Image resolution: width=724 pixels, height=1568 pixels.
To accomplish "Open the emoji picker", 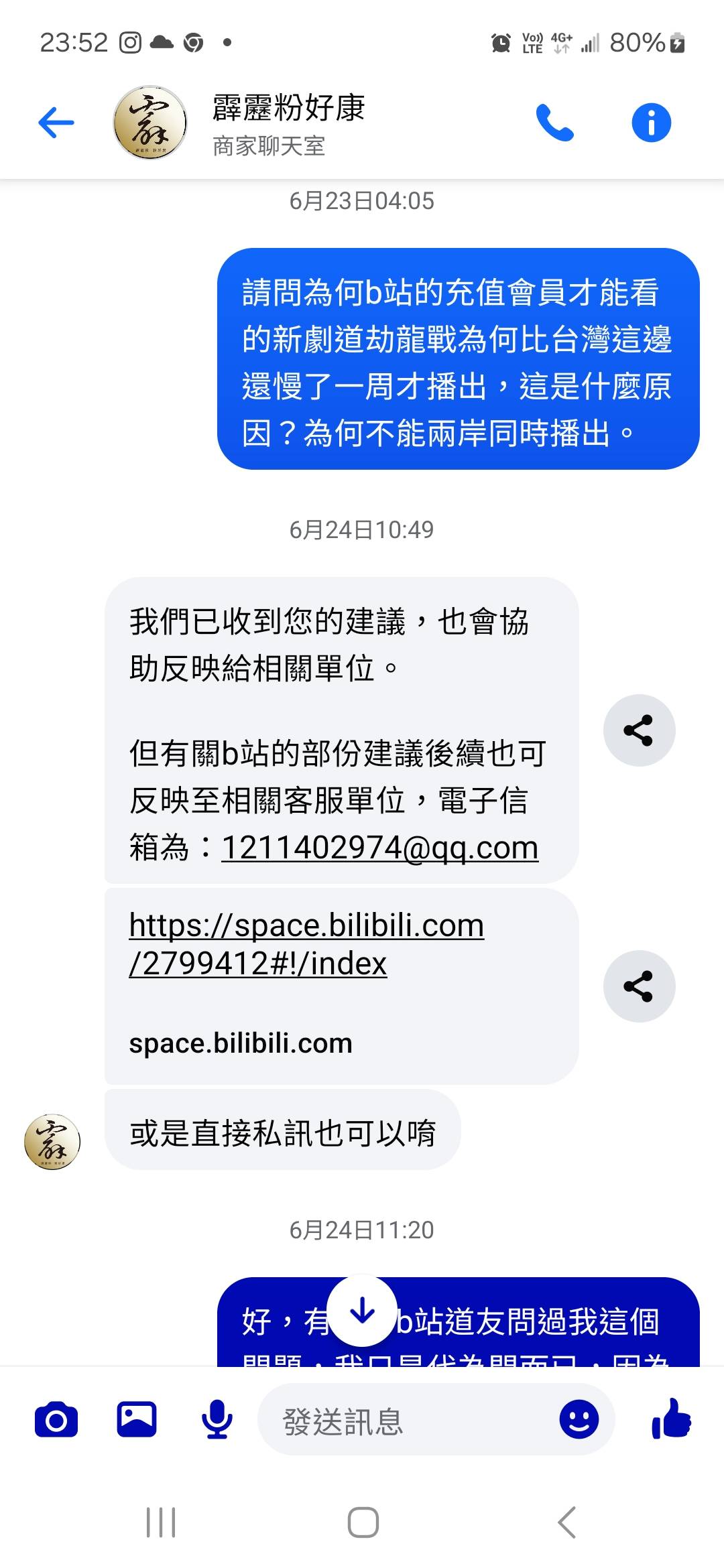I will click(579, 1420).
